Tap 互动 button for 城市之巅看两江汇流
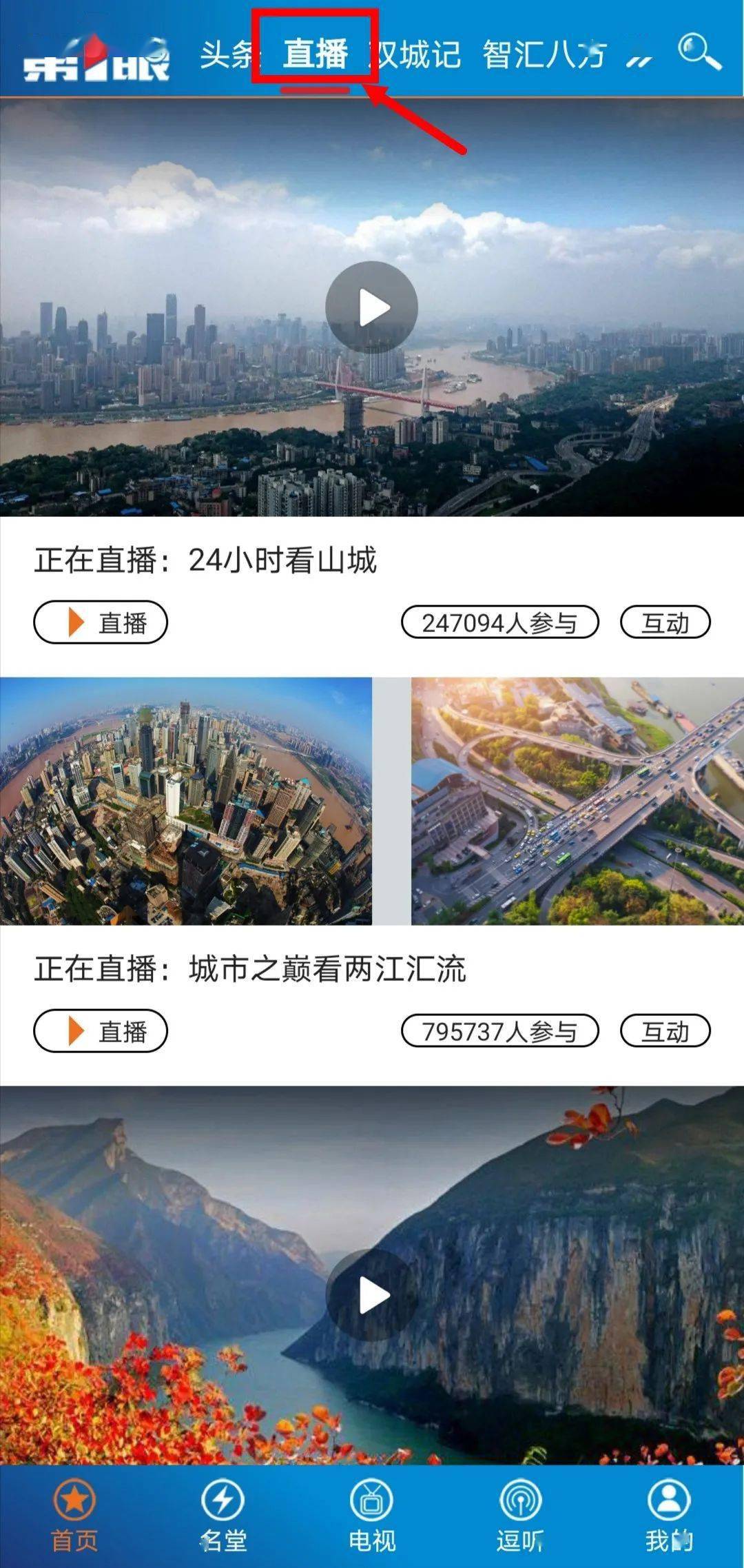This screenshot has height=1568, width=744. coord(665,1031)
